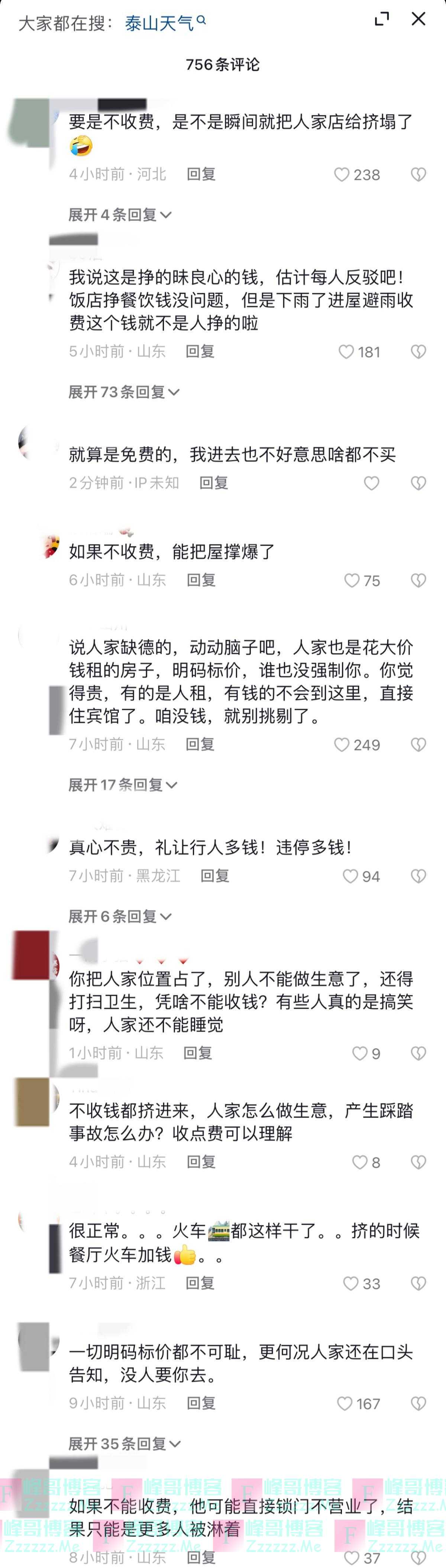Expand the 17条回复 thread
This screenshot has height=1568, width=446.
point(122,785)
